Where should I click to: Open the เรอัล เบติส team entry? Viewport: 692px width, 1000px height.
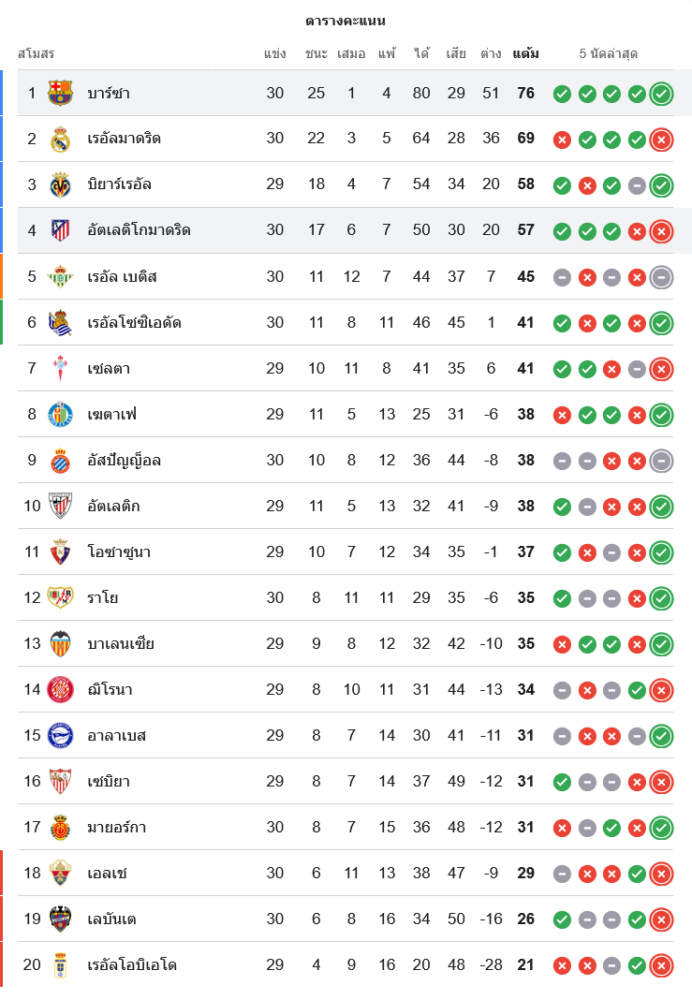(x=122, y=277)
